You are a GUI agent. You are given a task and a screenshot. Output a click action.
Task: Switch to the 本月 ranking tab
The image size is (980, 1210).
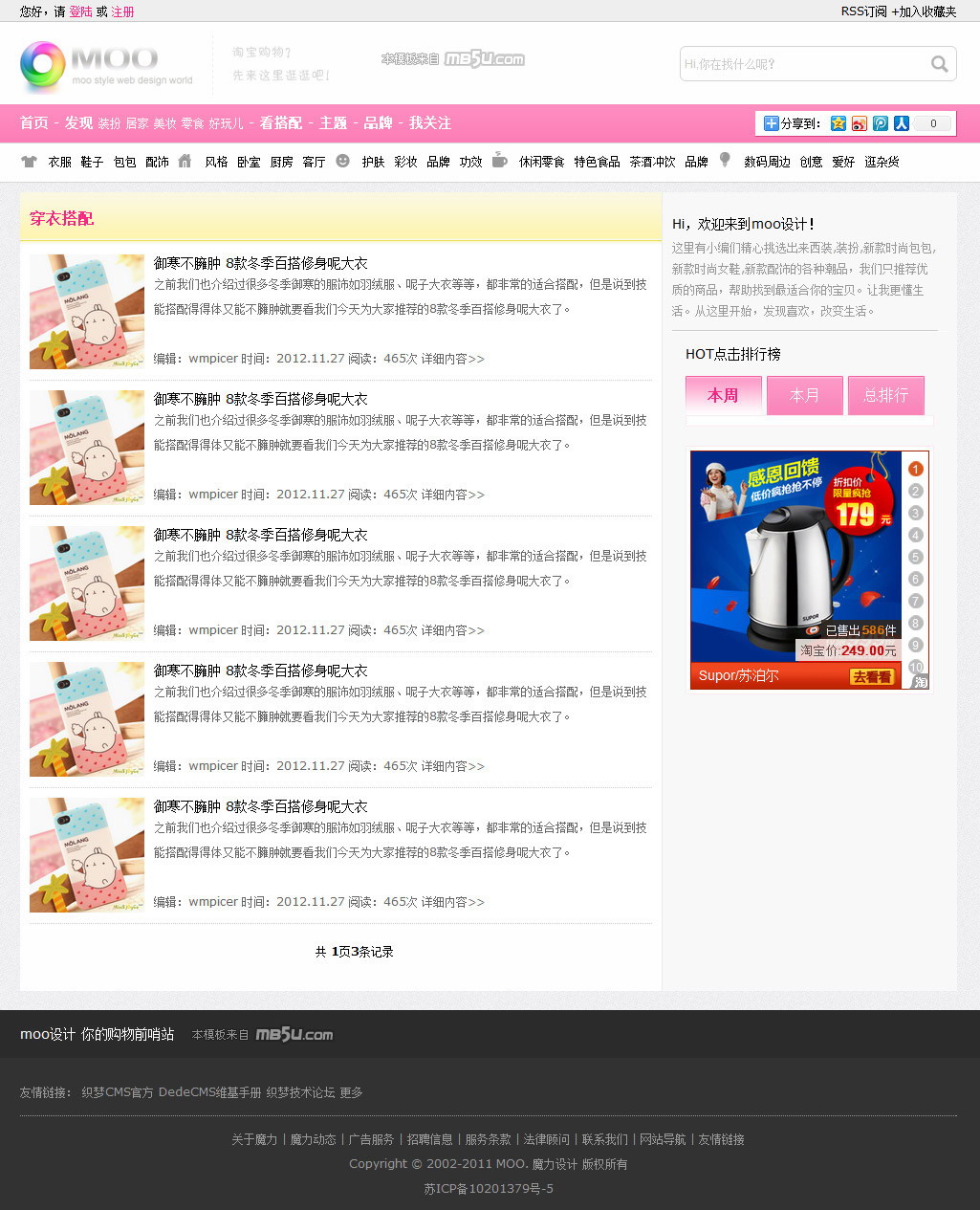coord(804,395)
